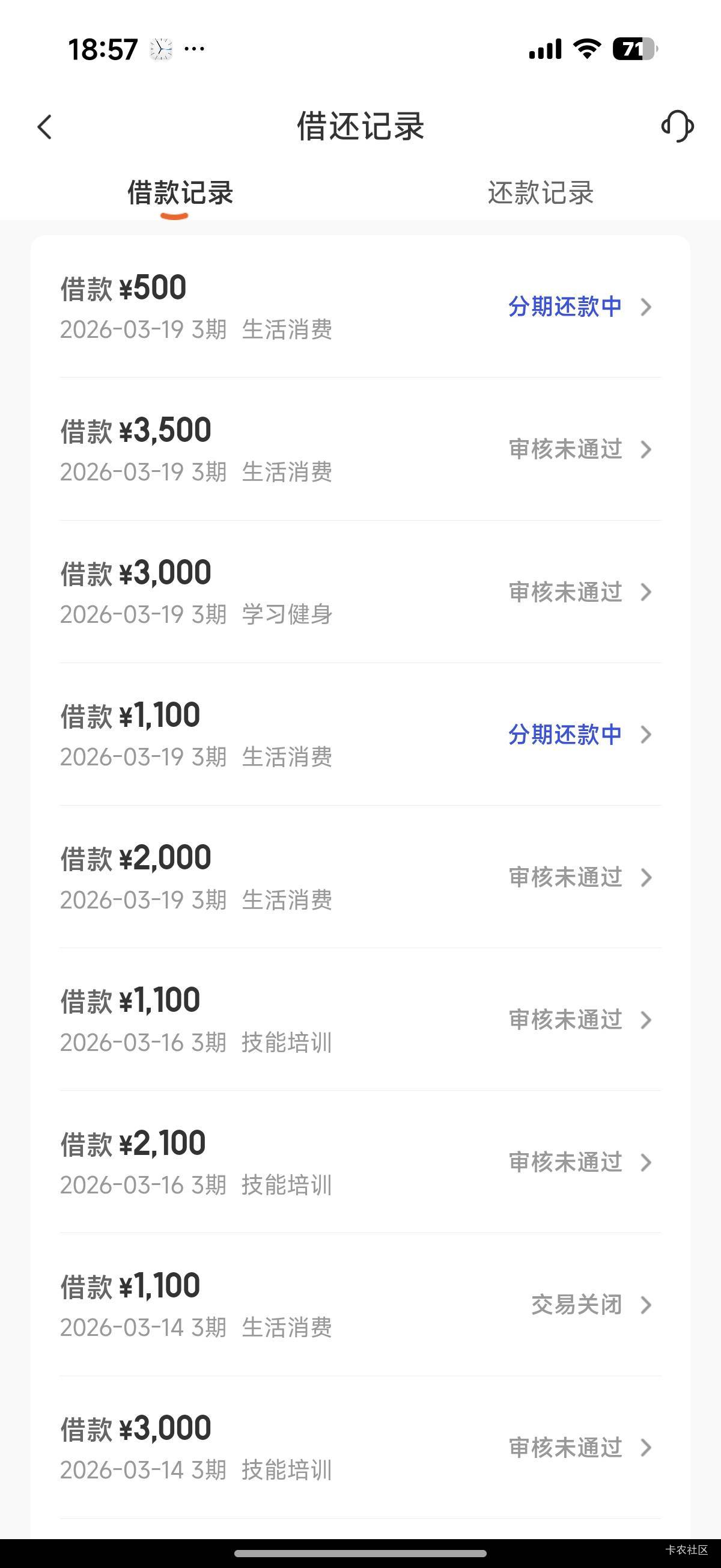This screenshot has height=1568, width=721.
Task: Go back from the 借还记录 page
Action: pyautogui.click(x=44, y=127)
